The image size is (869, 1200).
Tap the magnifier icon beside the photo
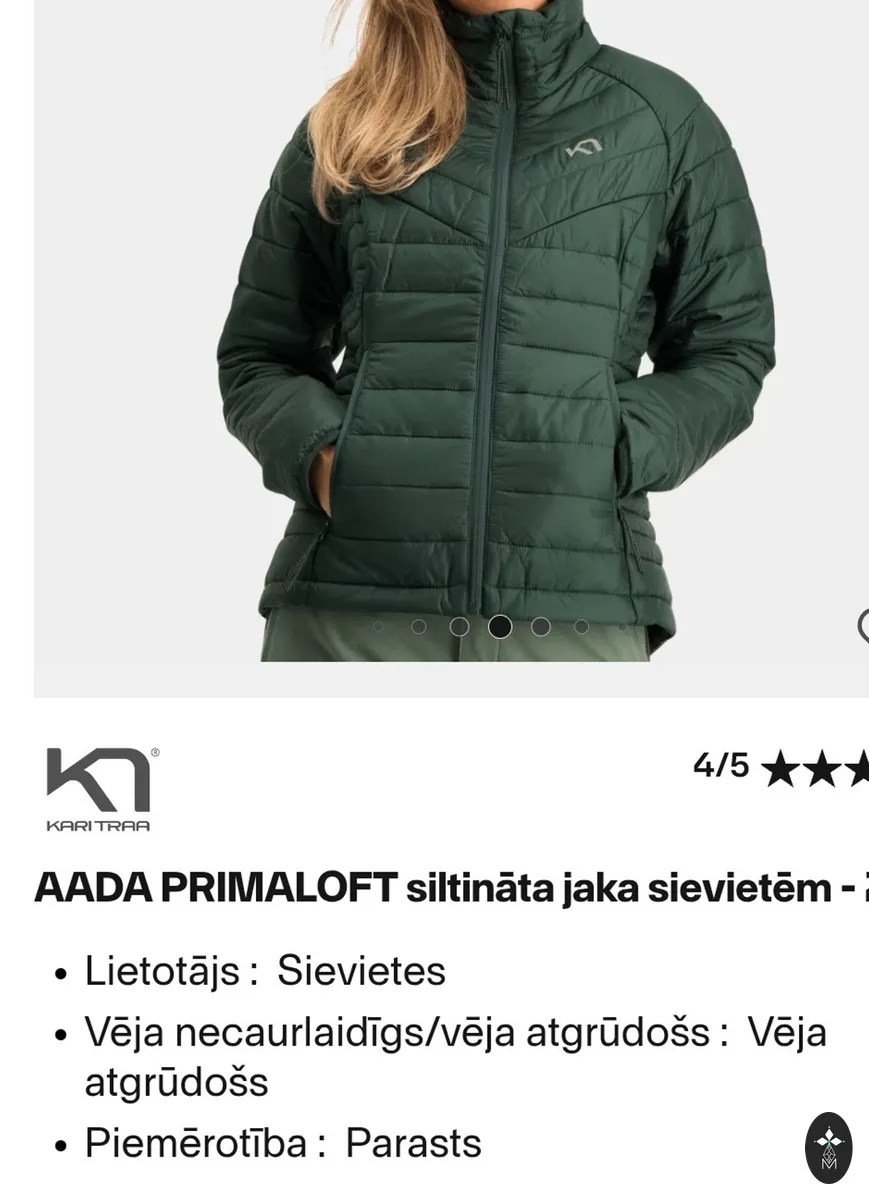click(864, 626)
